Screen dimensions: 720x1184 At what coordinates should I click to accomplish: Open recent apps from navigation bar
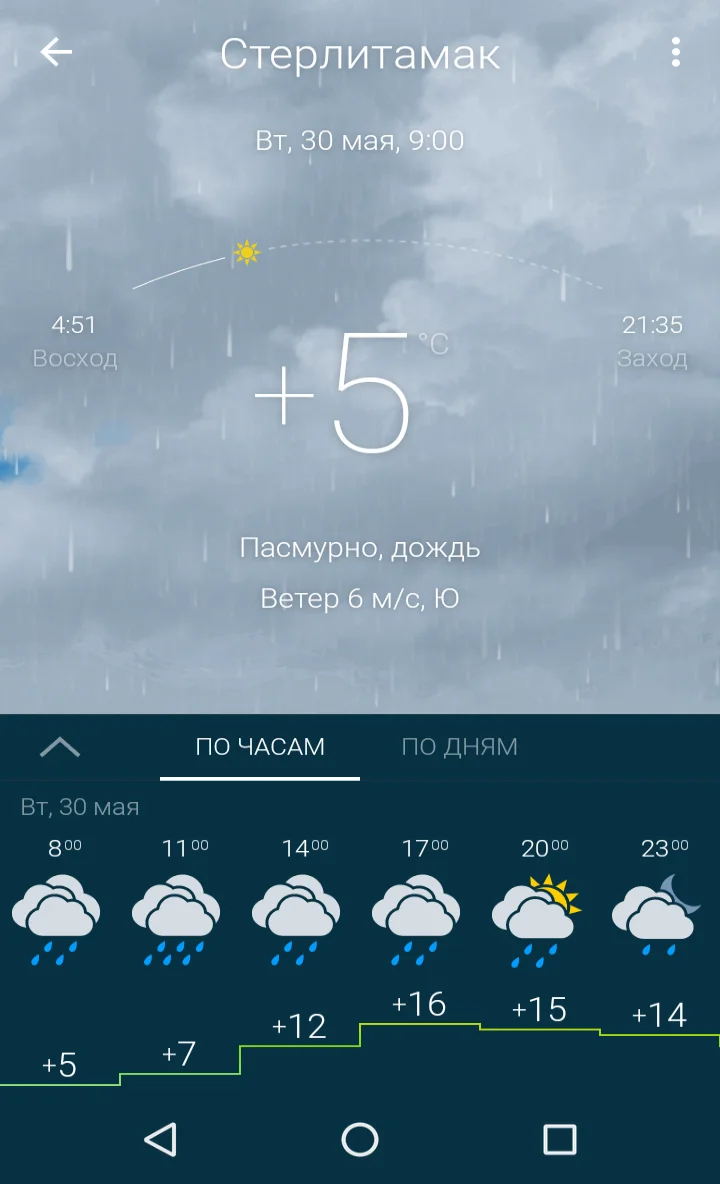(559, 1139)
